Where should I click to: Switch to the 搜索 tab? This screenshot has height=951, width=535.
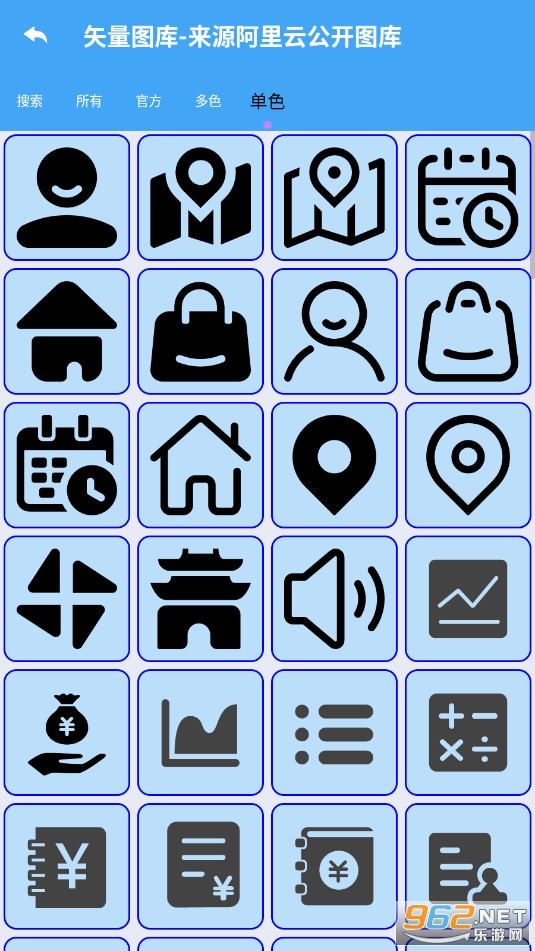click(x=30, y=101)
